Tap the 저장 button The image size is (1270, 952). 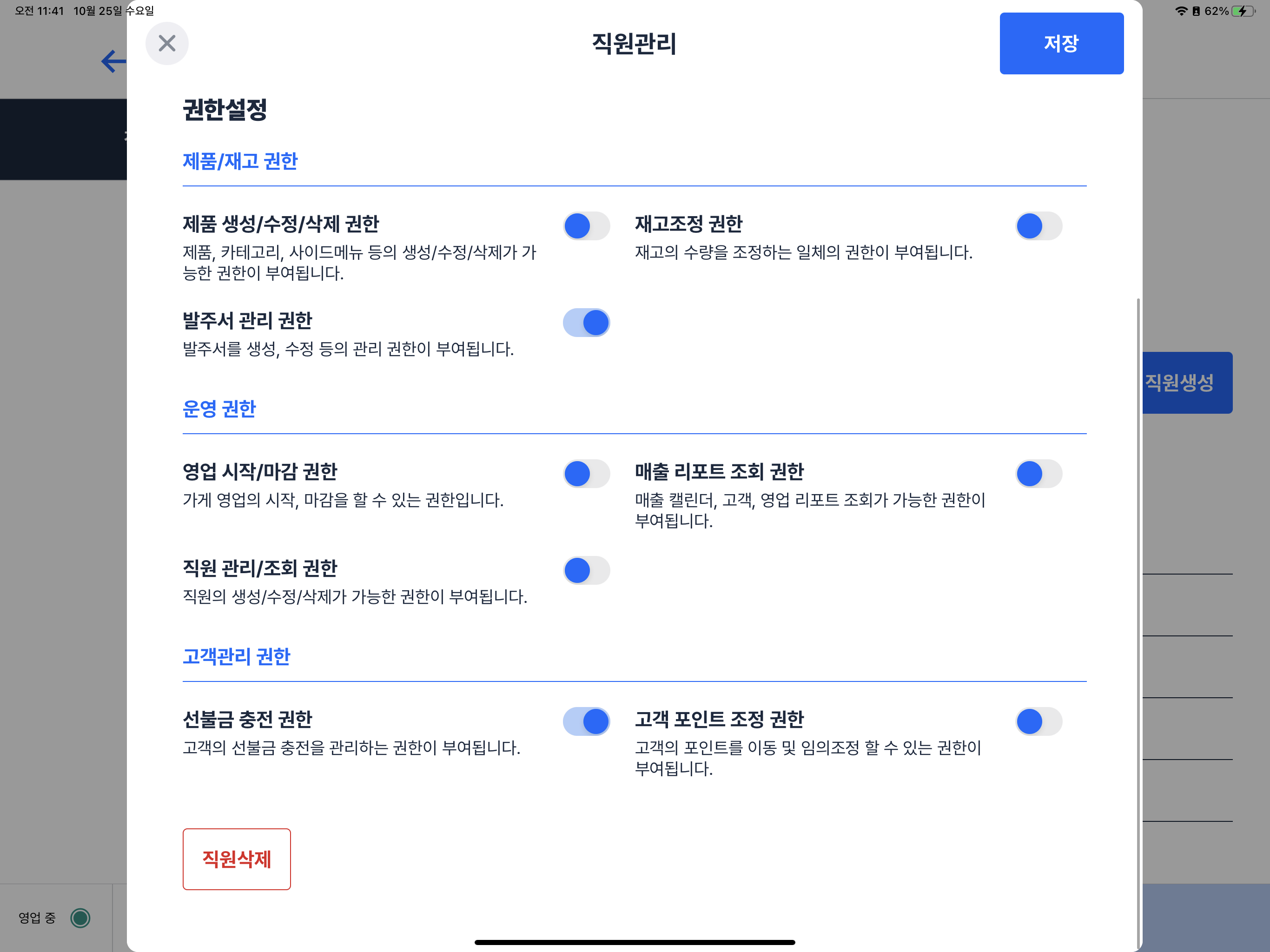click(x=1061, y=43)
